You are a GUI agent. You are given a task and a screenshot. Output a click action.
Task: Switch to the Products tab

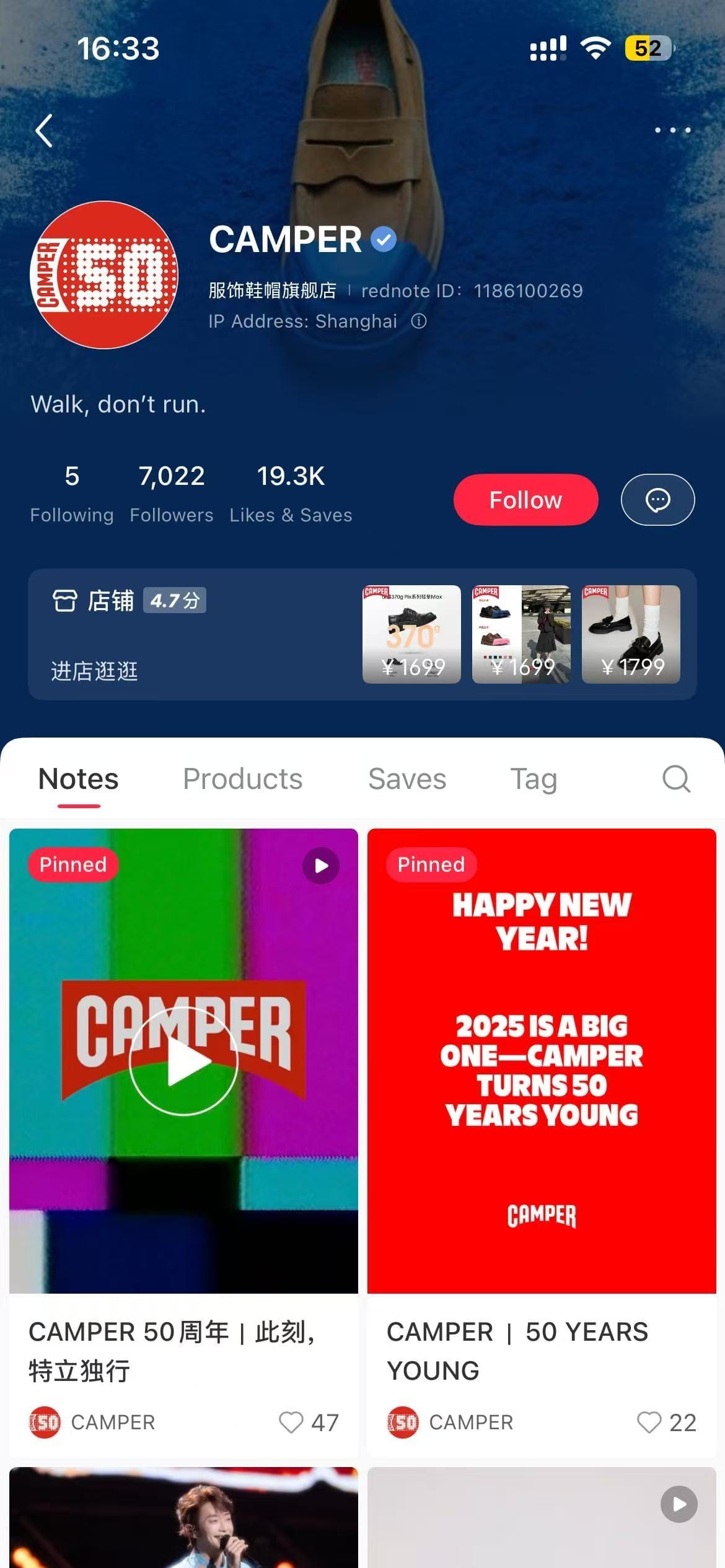click(x=243, y=778)
